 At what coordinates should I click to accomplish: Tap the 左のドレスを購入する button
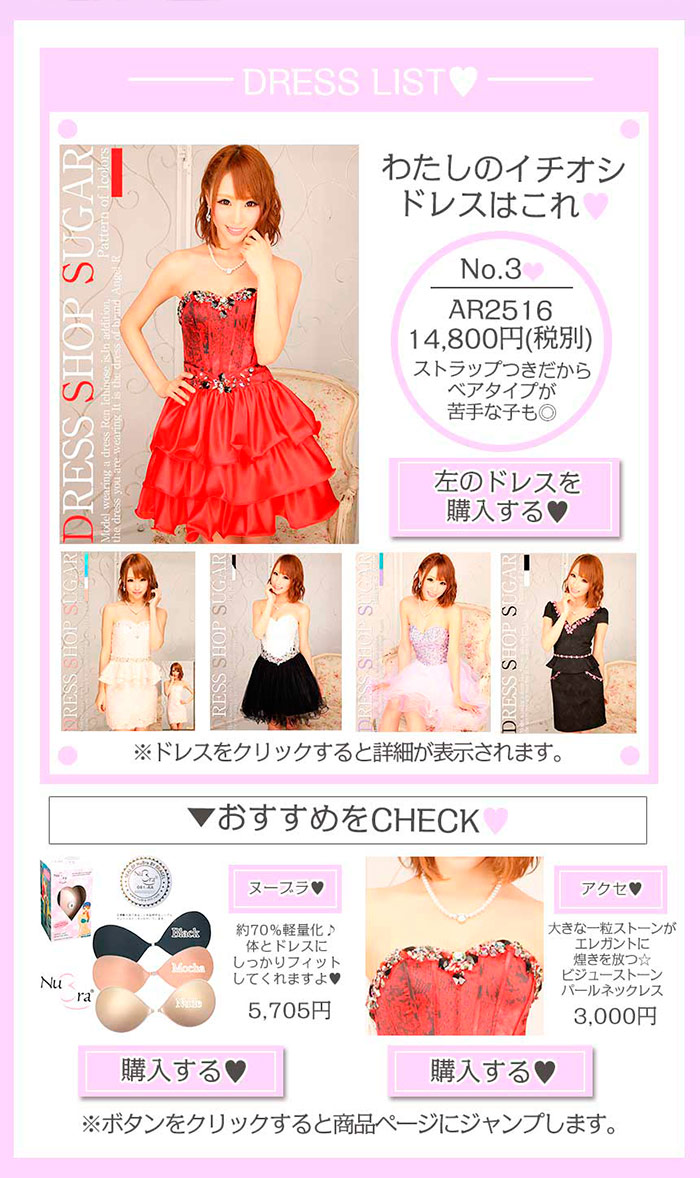504,497
